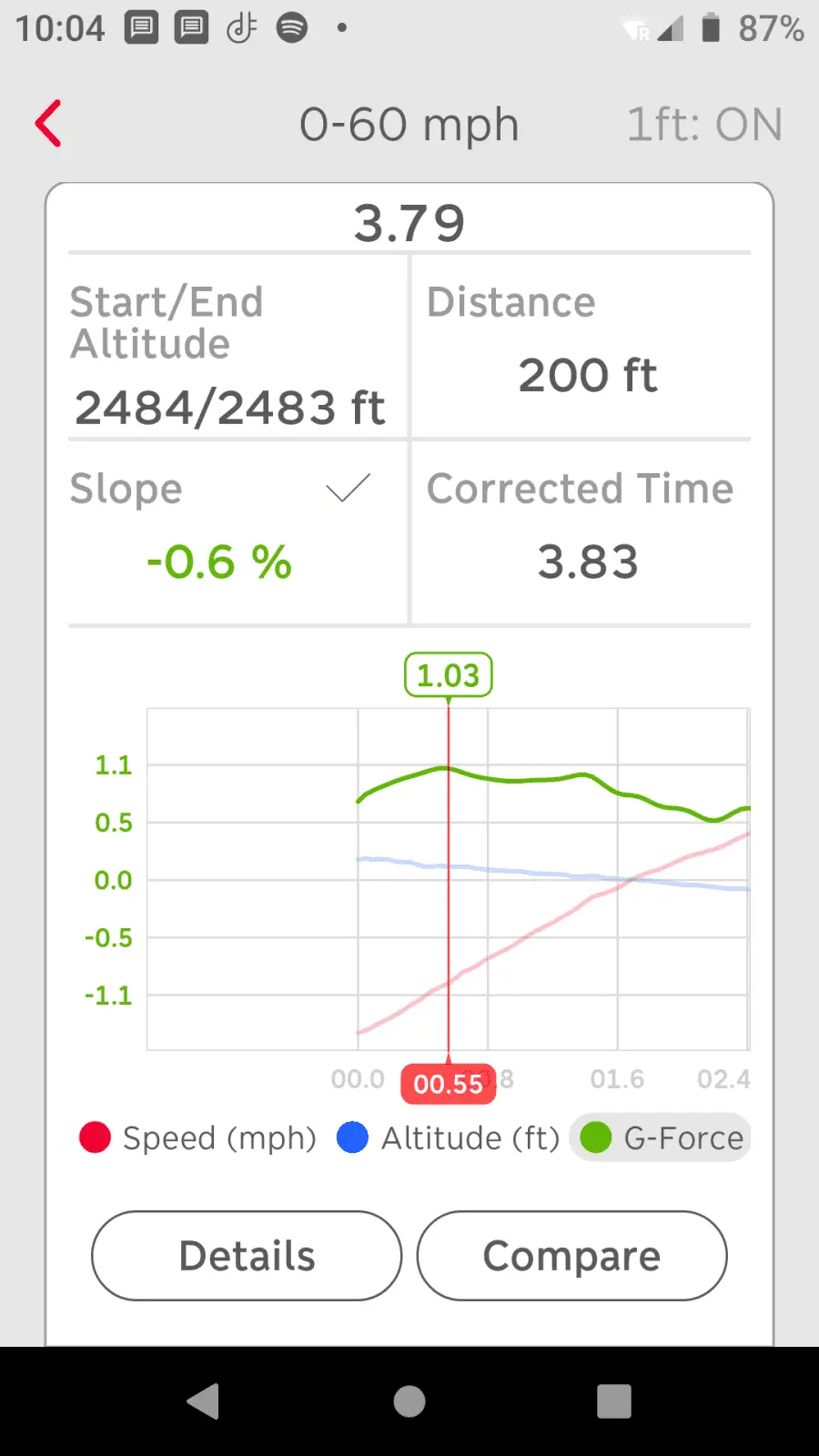Open the Details view
Screen dimensions: 819x1456
click(x=247, y=1256)
